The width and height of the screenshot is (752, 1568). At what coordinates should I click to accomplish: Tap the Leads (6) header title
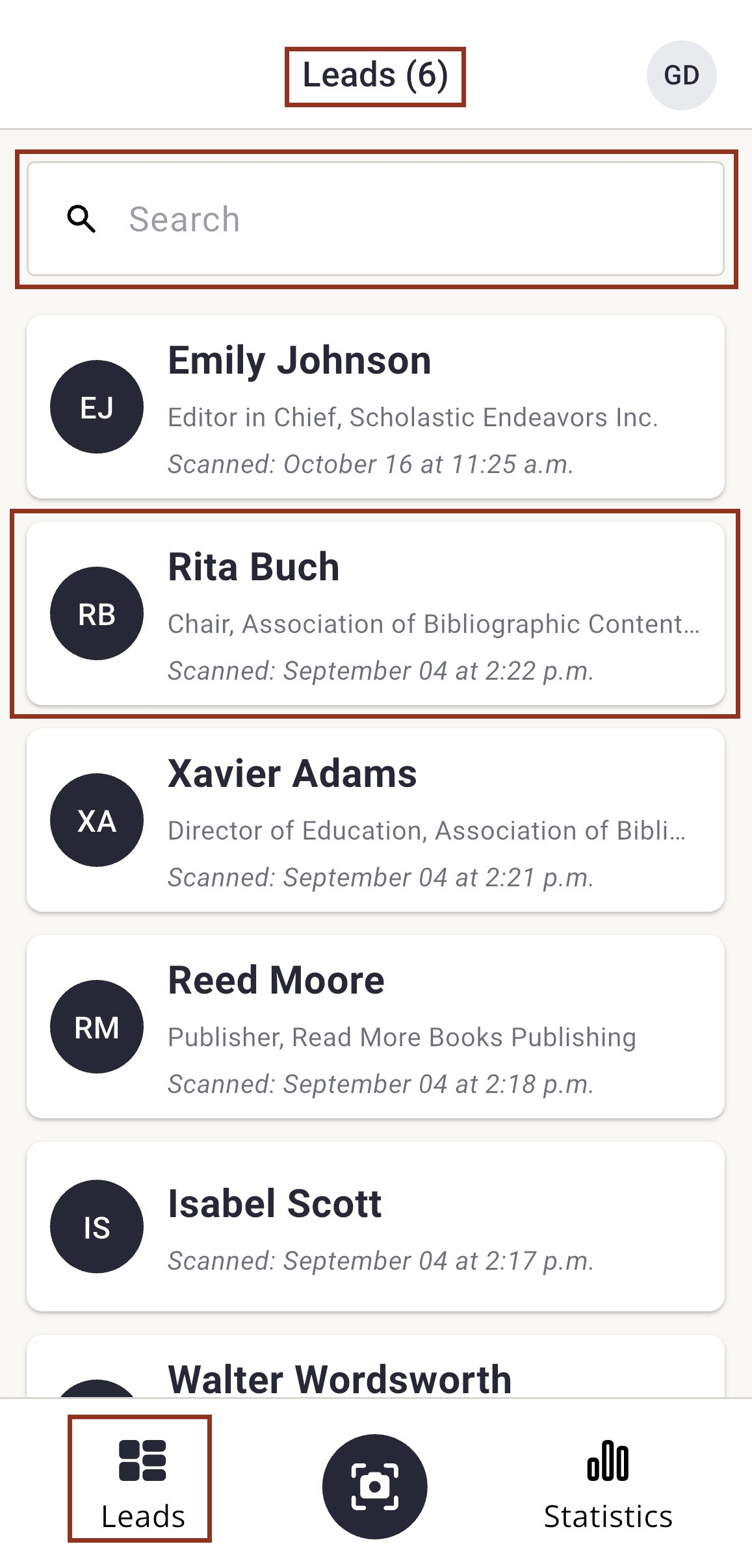[x=376, y=75]
